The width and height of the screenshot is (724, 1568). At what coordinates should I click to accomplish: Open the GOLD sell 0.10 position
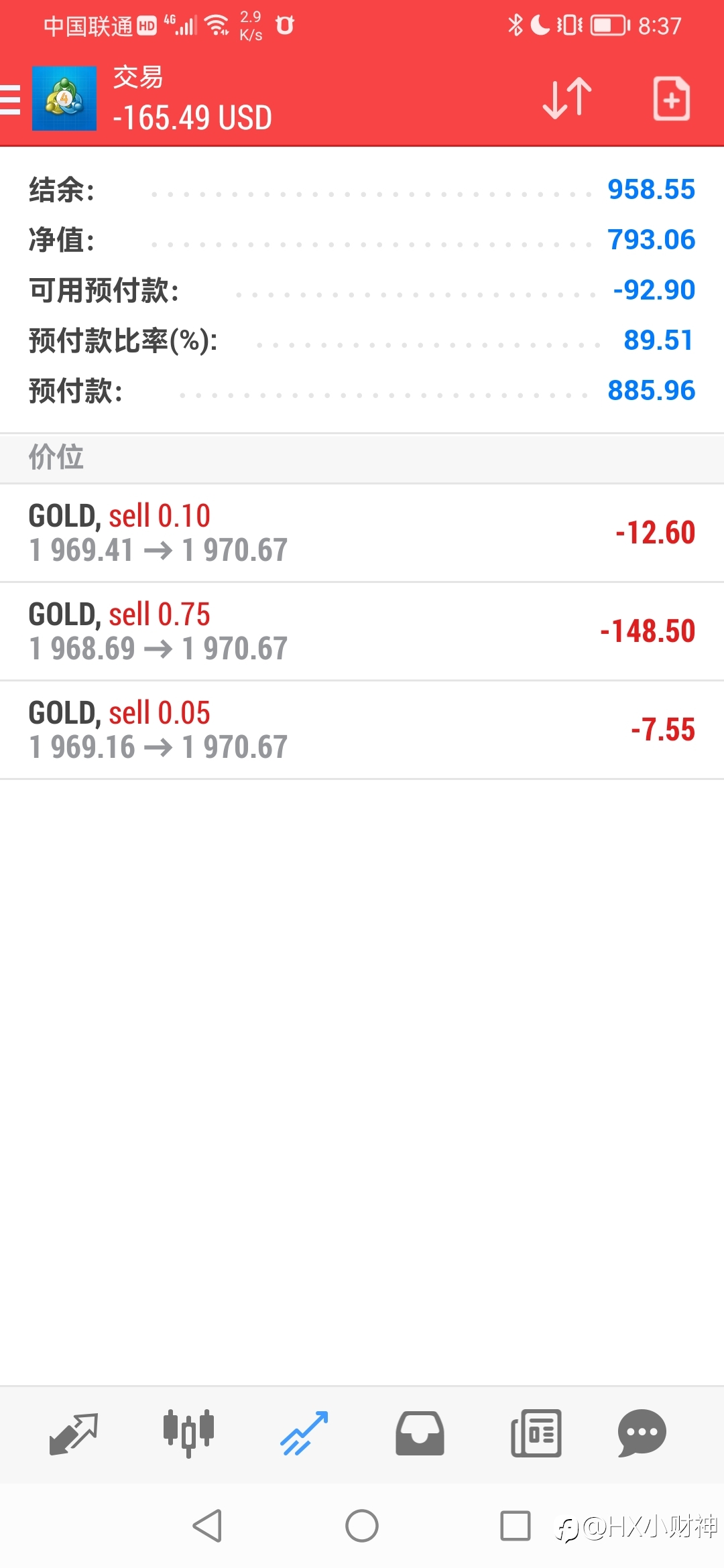[x=362, y=533]
